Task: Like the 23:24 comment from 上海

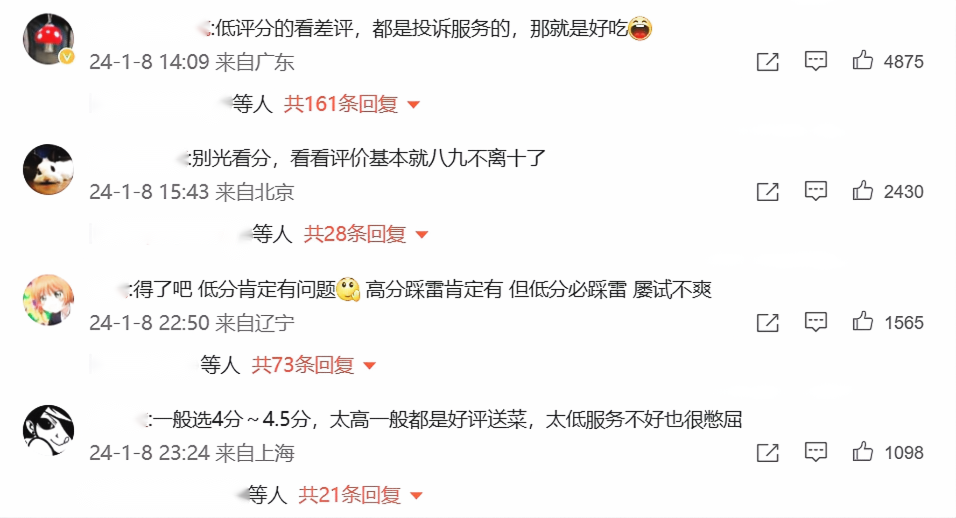Action: tap(863, 453)
